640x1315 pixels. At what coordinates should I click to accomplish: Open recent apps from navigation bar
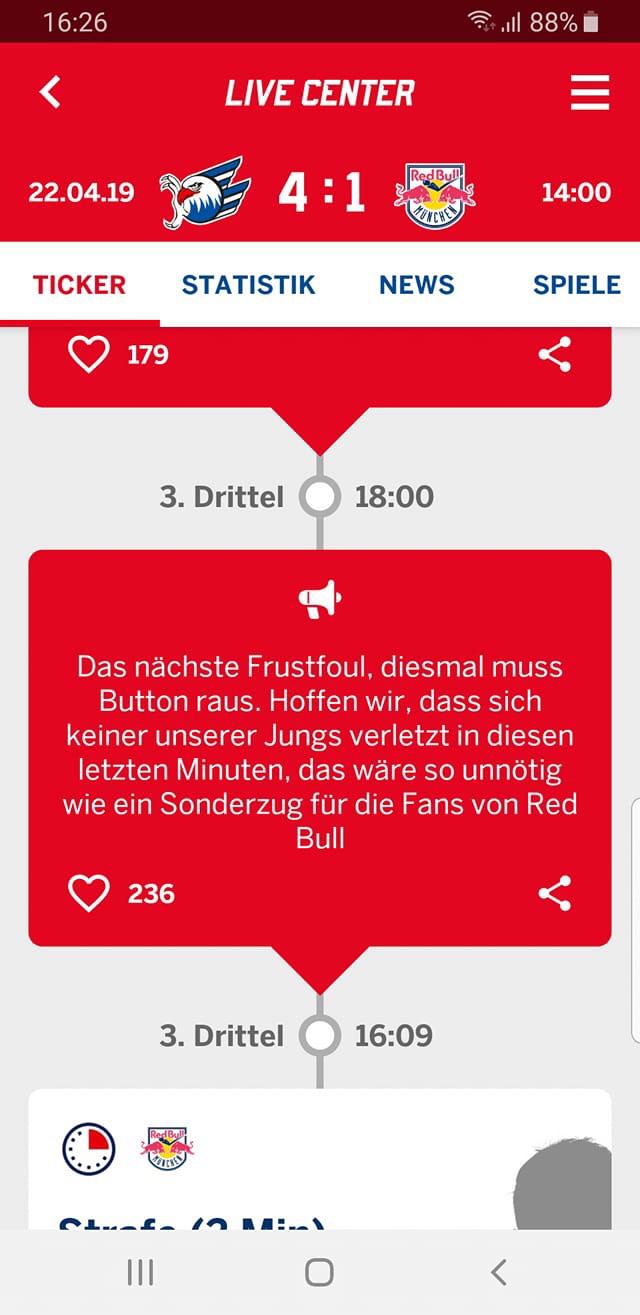140,1272
